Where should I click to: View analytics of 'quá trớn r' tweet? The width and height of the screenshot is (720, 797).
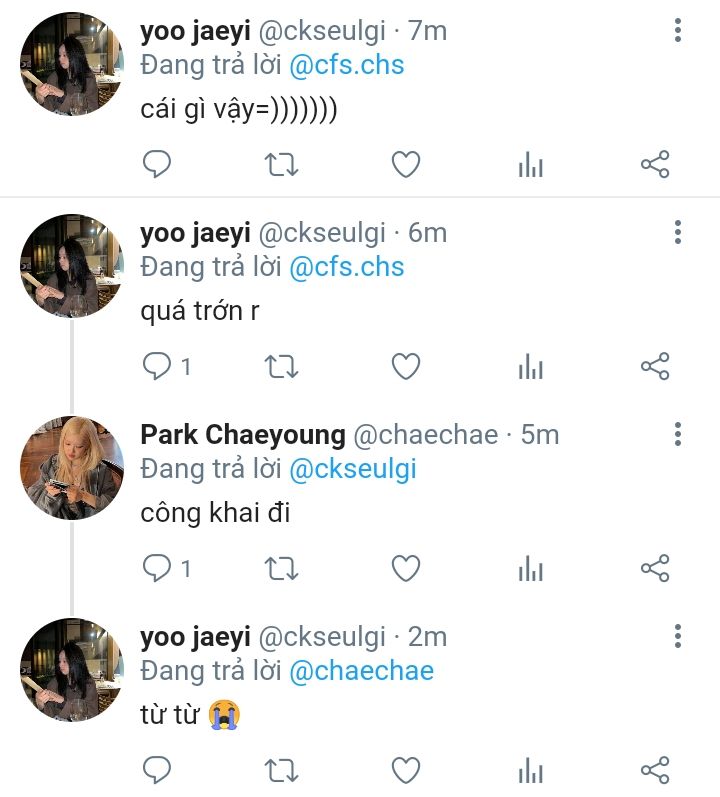[x=530, y=367]
